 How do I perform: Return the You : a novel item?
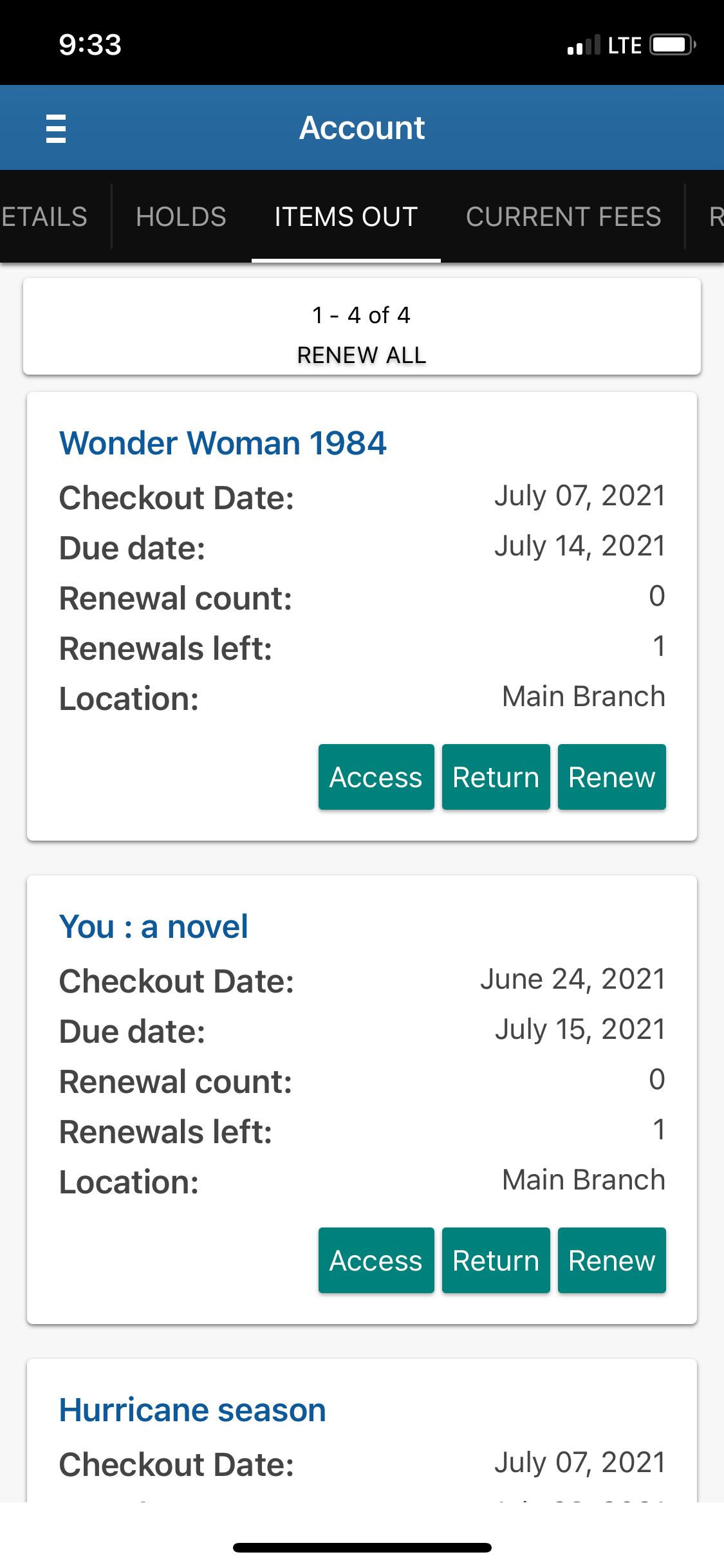tap(495, 1260)
